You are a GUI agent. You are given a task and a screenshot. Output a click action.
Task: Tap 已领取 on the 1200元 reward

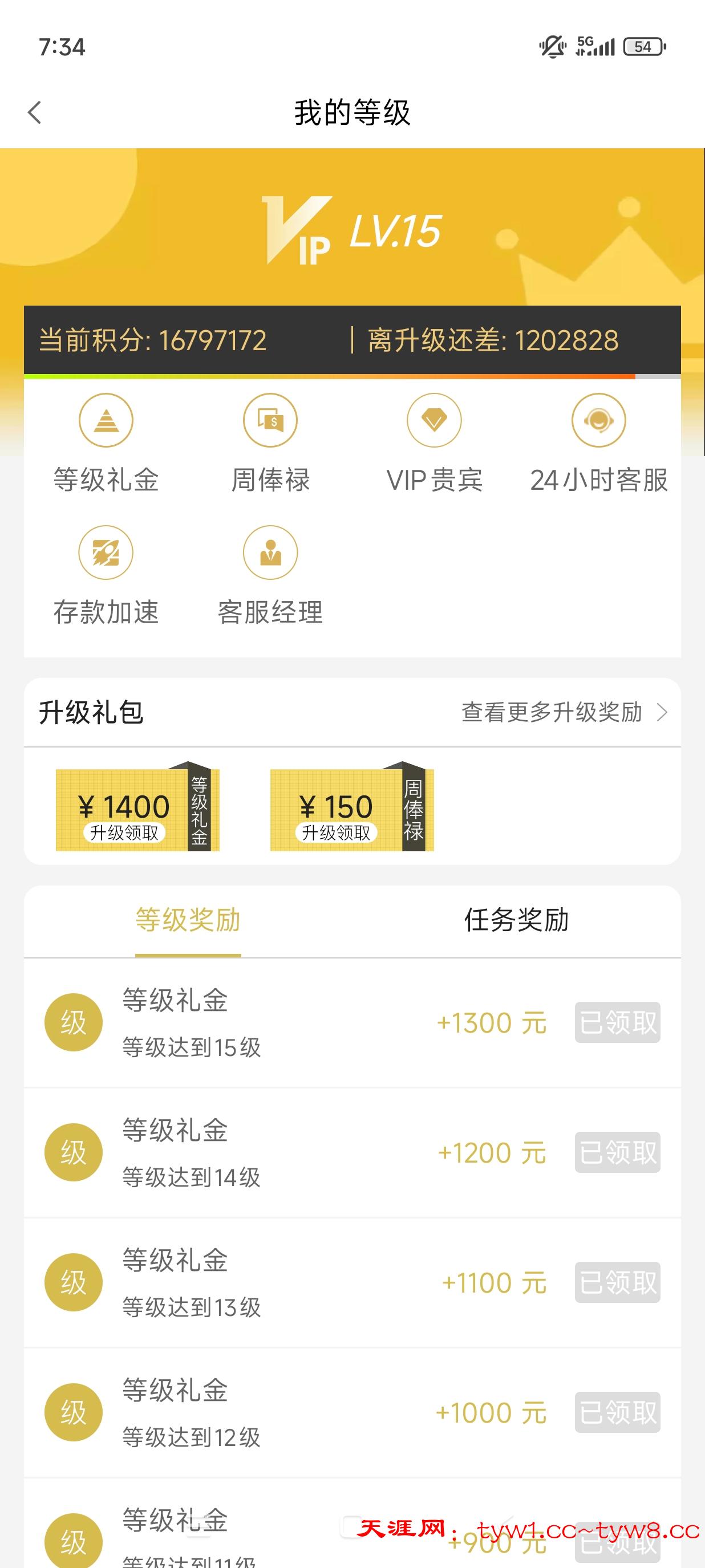click(617, 1152)
